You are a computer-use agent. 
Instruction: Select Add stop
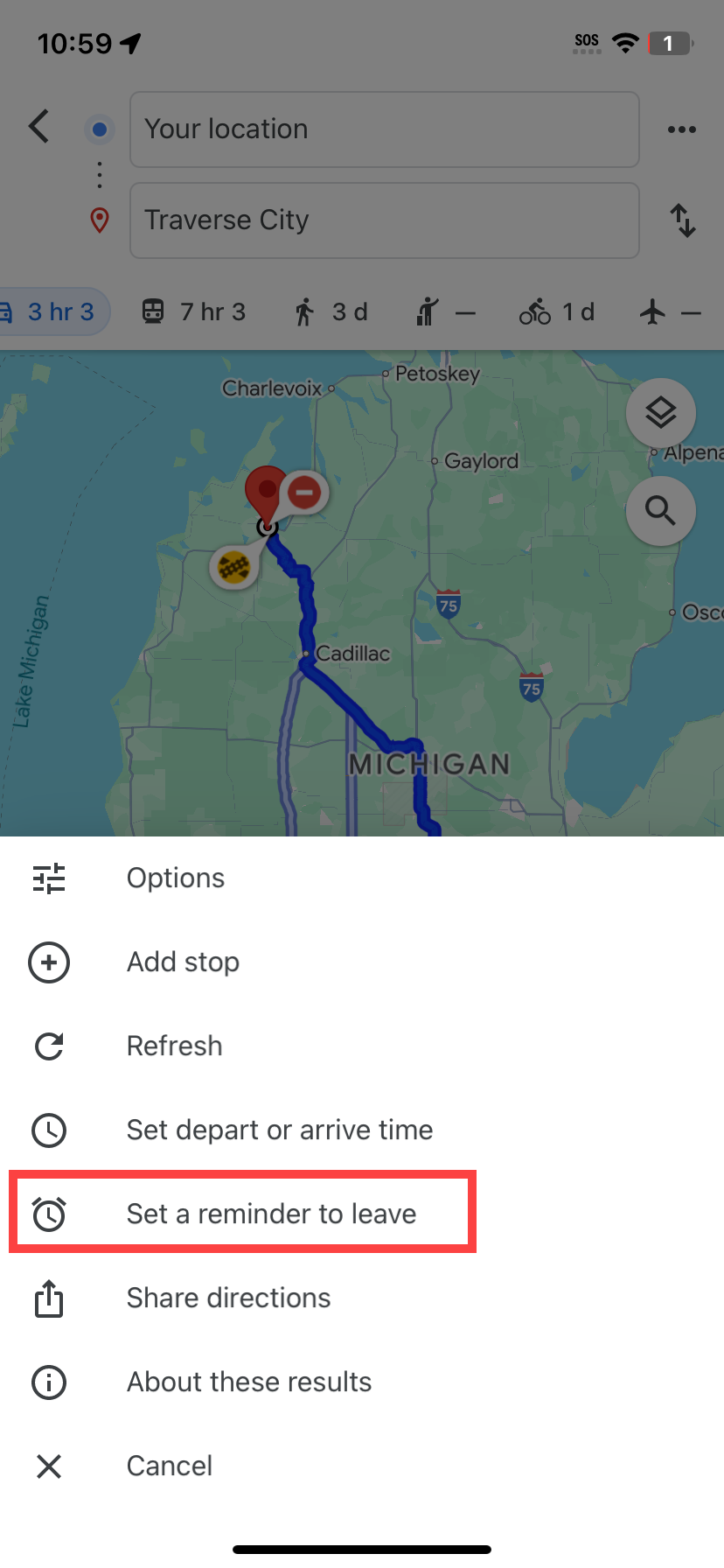[182, 962]
